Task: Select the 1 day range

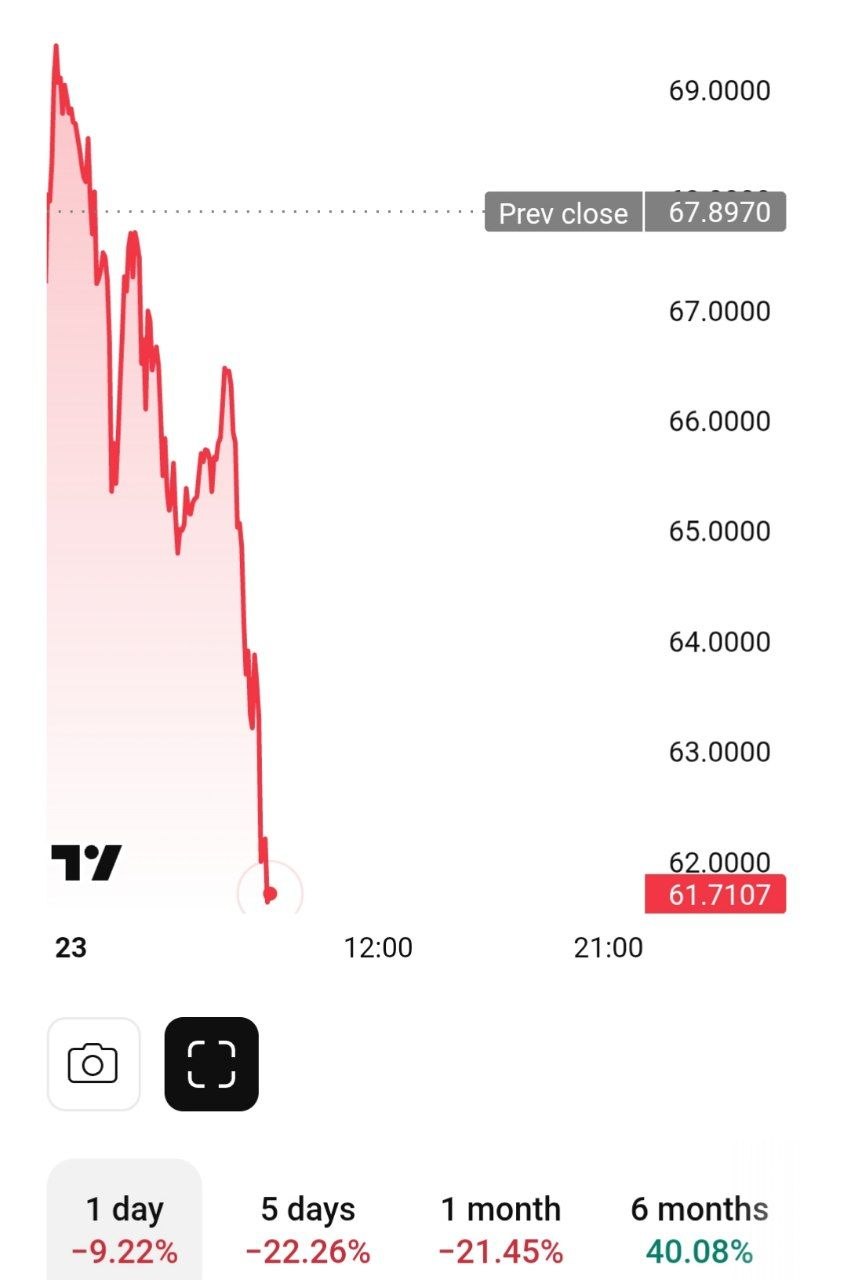Action: coord(124,1228)
